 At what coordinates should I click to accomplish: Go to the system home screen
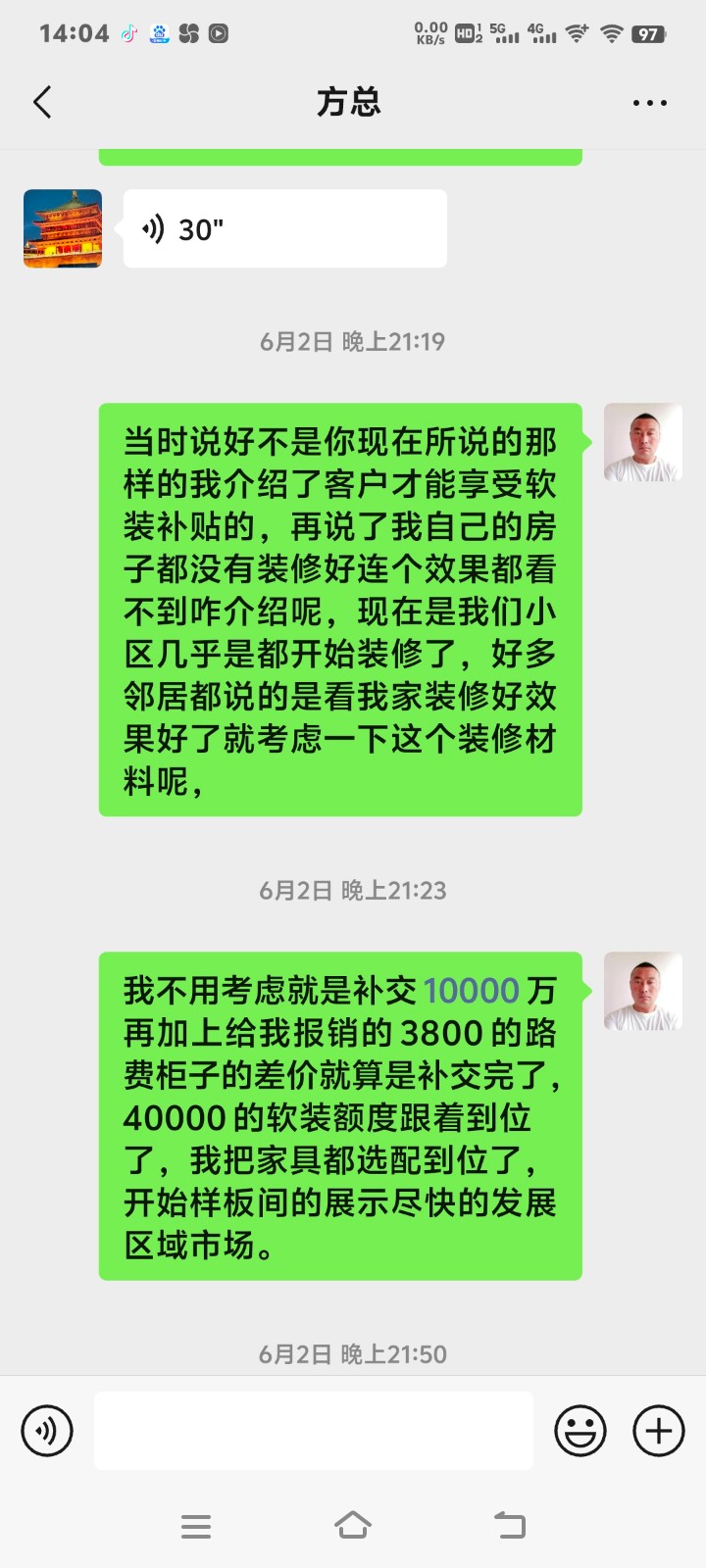coord(353,1526)
